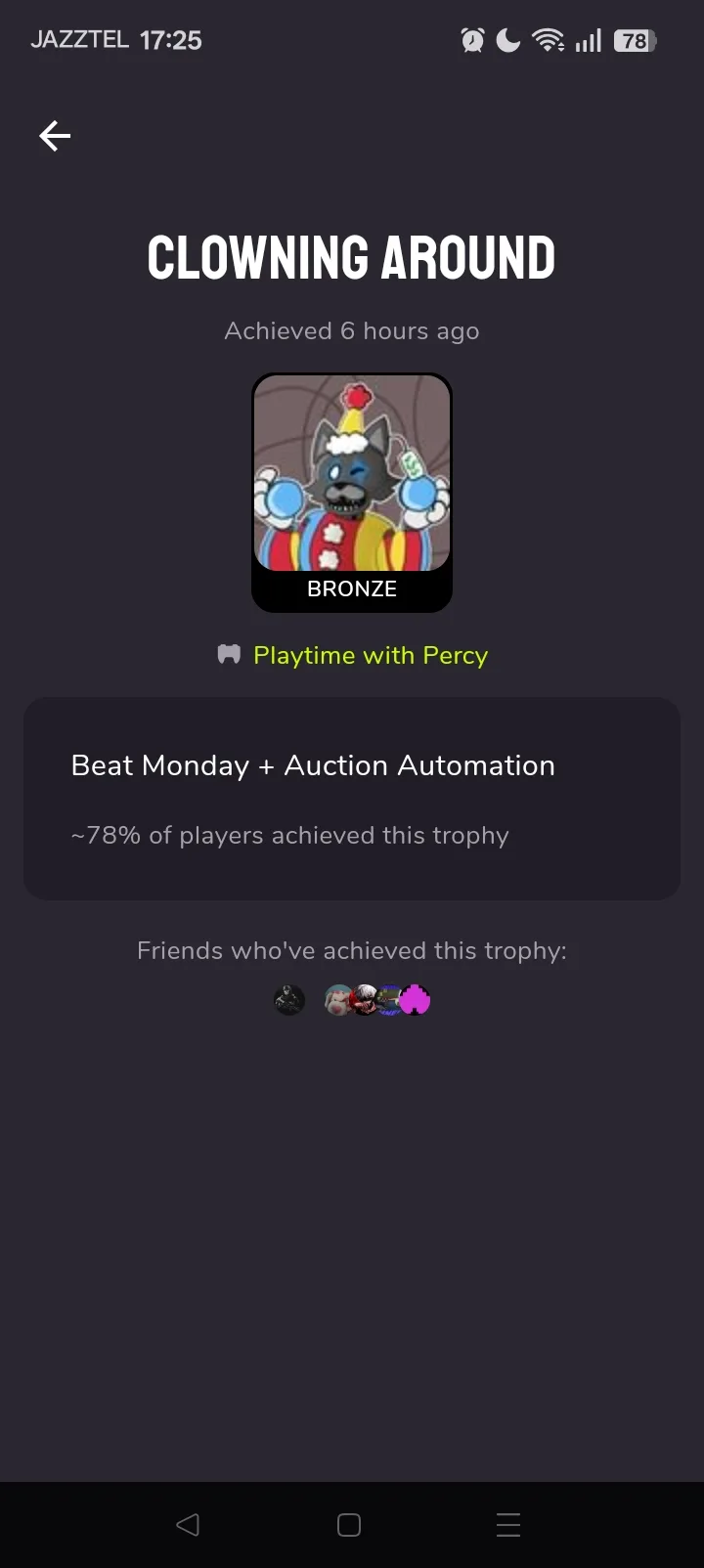This screenshot has width=704, height=1568.
Task: Open the pink avatar friend profile
Action: click(416, 1000)
